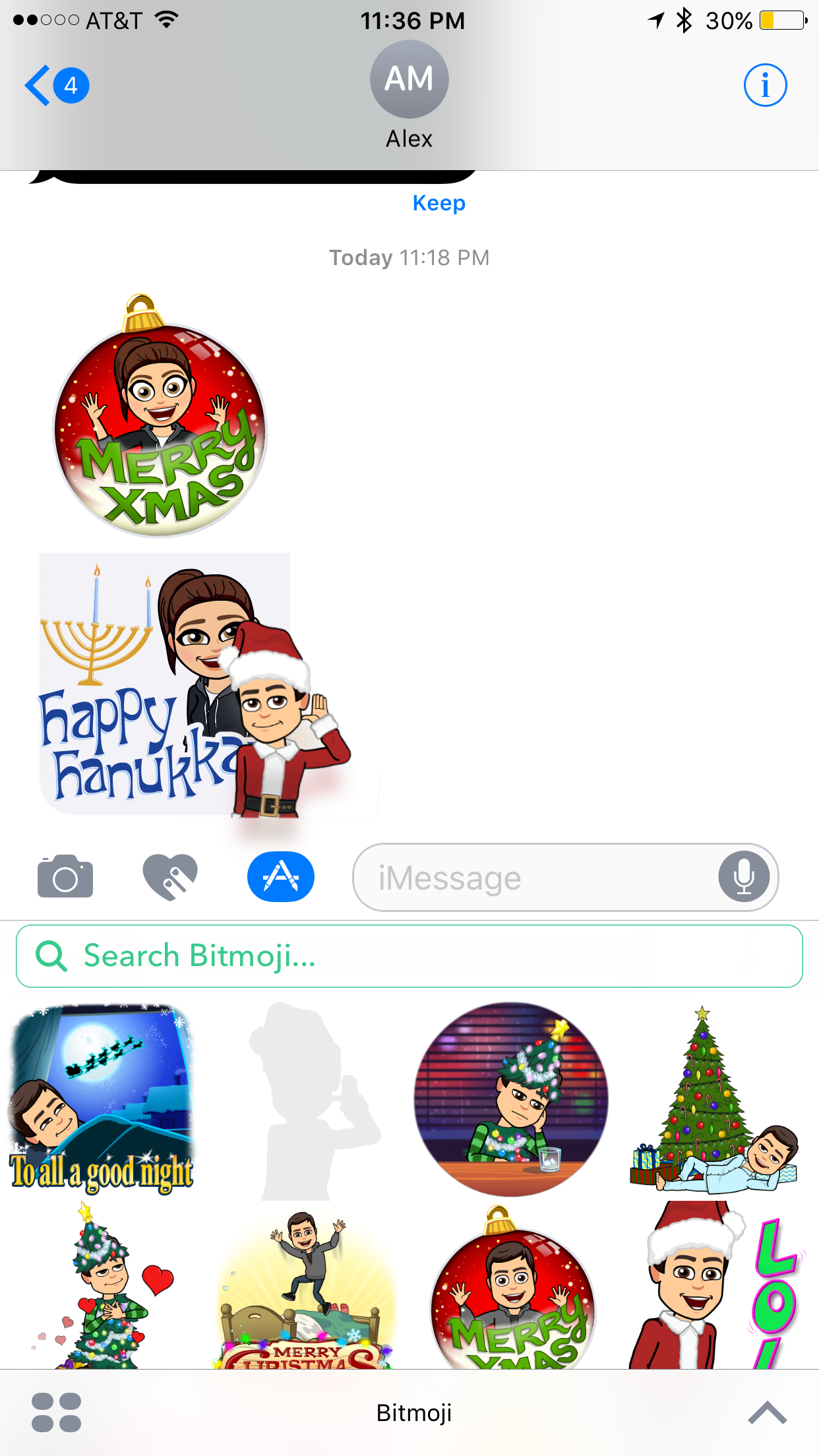Open Alex's contact avatar
This screenshot has width=819, height=1456.
pos(409,79)
